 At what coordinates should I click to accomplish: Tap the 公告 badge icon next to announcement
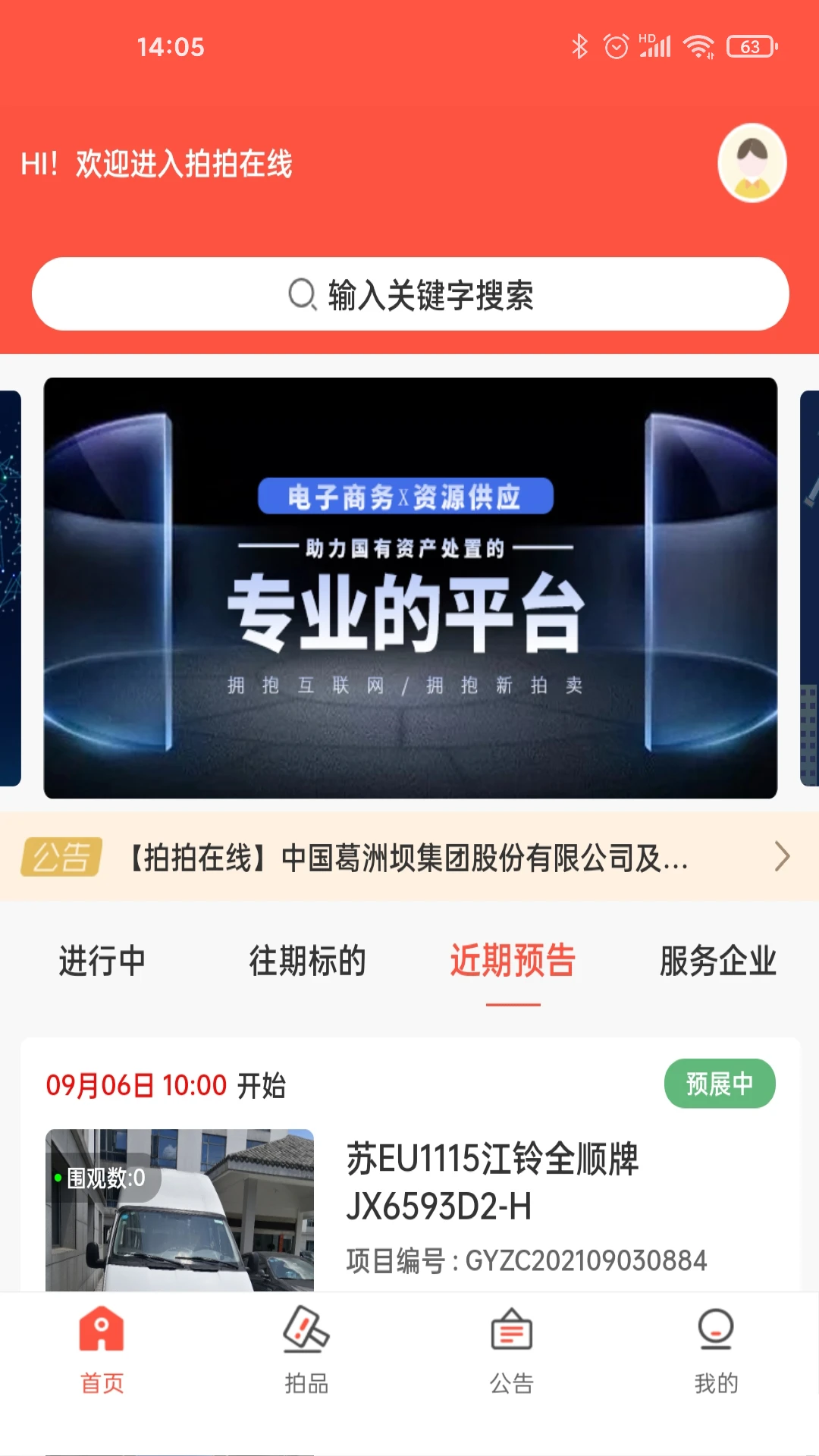click(x=62, y=858)
